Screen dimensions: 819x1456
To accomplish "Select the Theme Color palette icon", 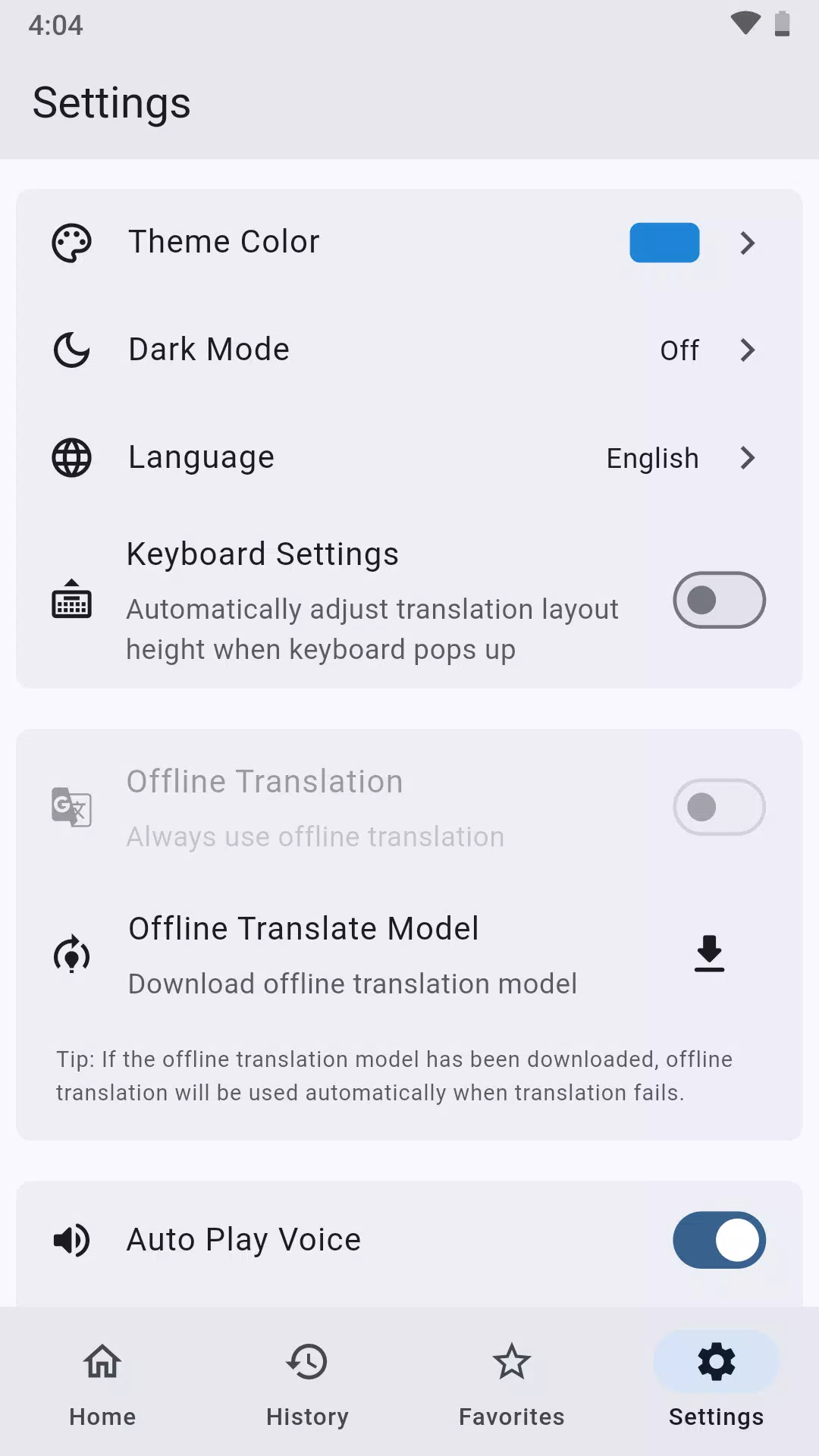I will click(71, 243).
